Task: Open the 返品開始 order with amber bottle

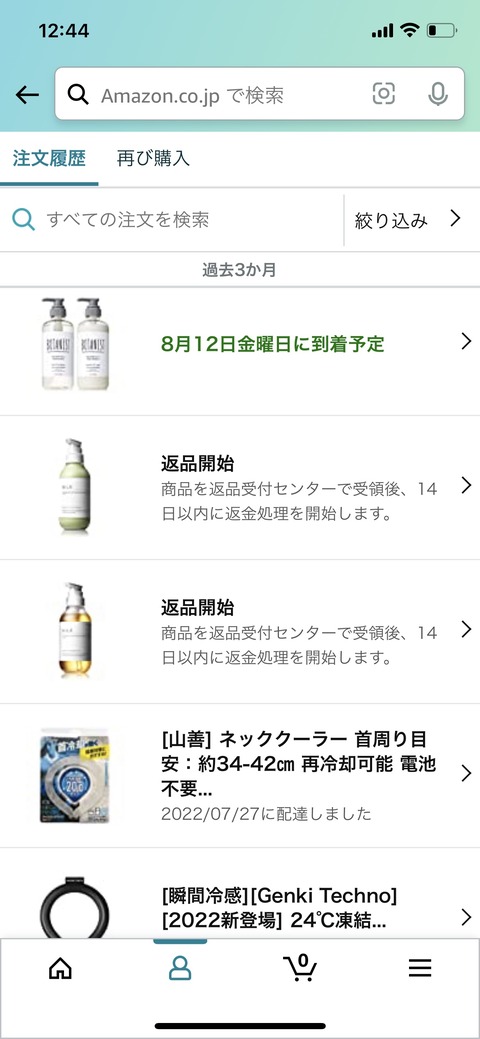Action: (x=240, y=631)
